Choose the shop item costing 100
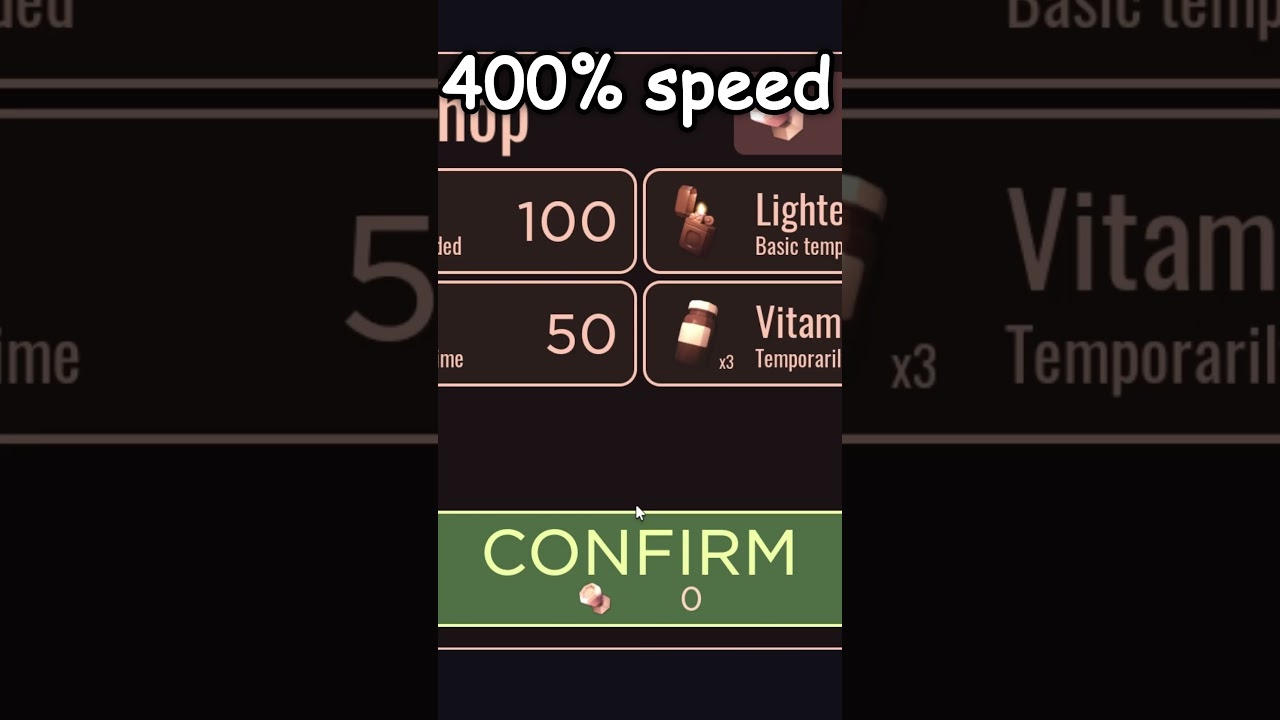This screenshot has width=1280, height=720. (537, 221)
